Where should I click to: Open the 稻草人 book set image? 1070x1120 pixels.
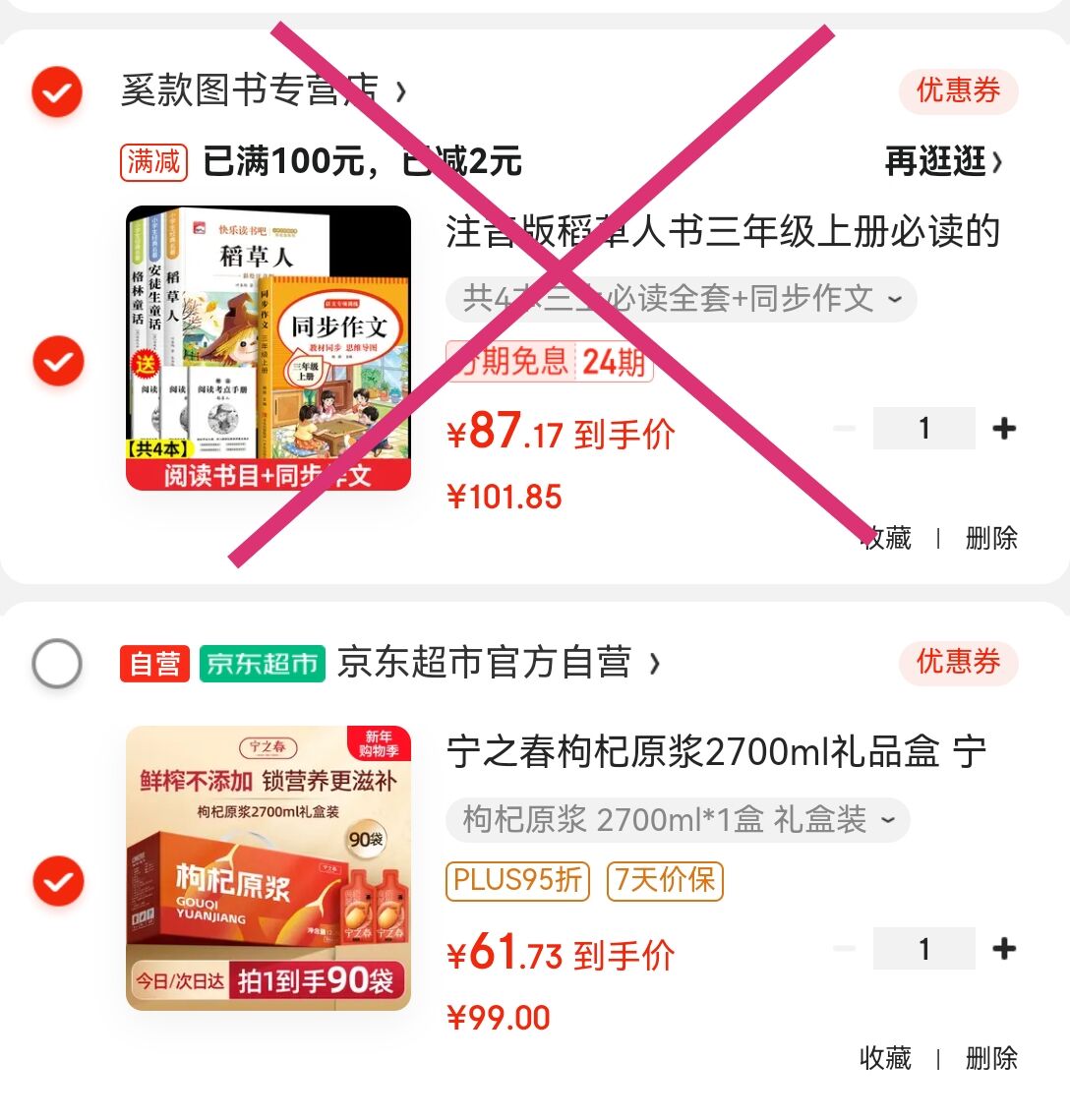(268, 348)
